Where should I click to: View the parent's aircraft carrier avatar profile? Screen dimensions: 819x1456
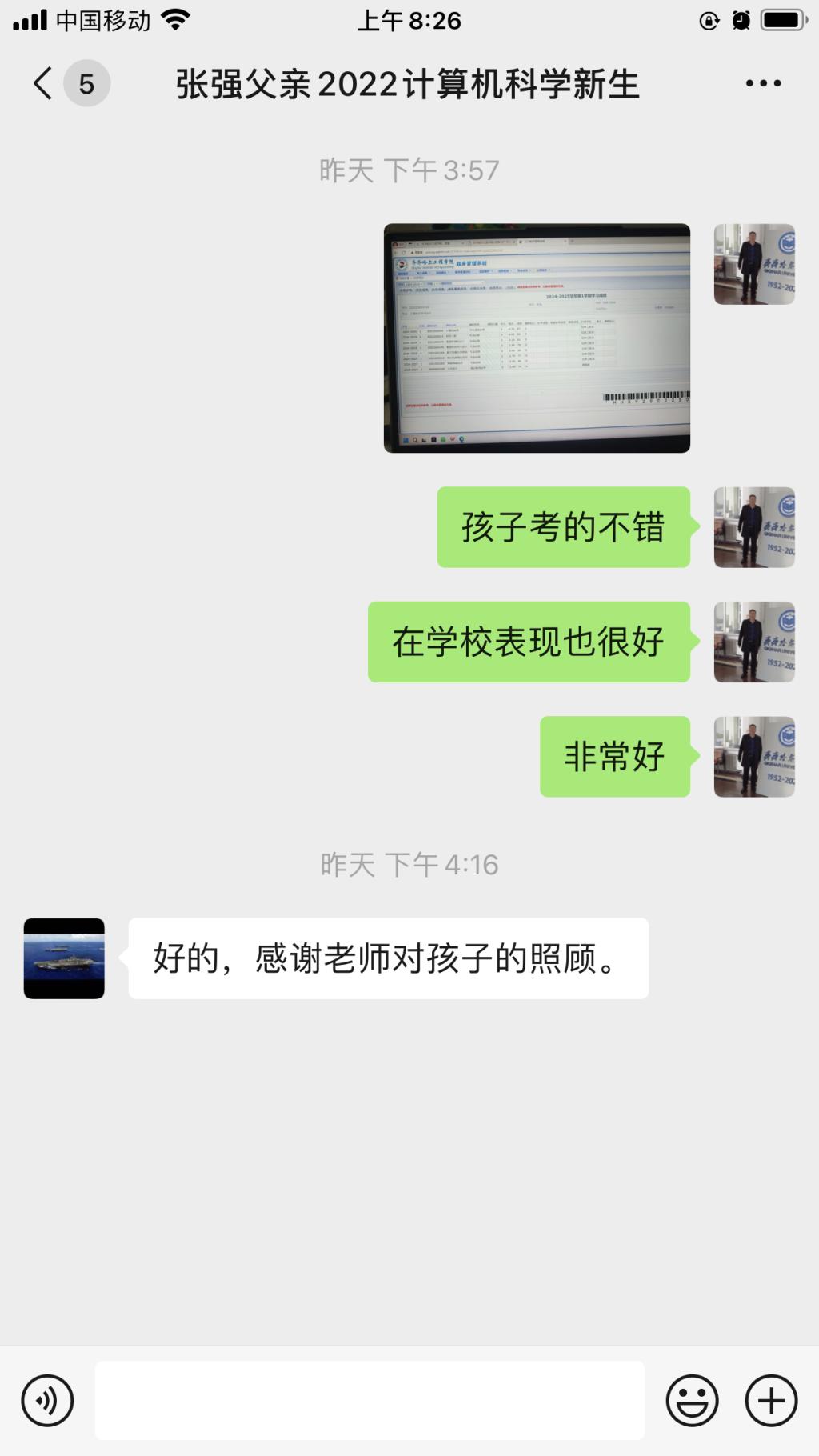64,958
